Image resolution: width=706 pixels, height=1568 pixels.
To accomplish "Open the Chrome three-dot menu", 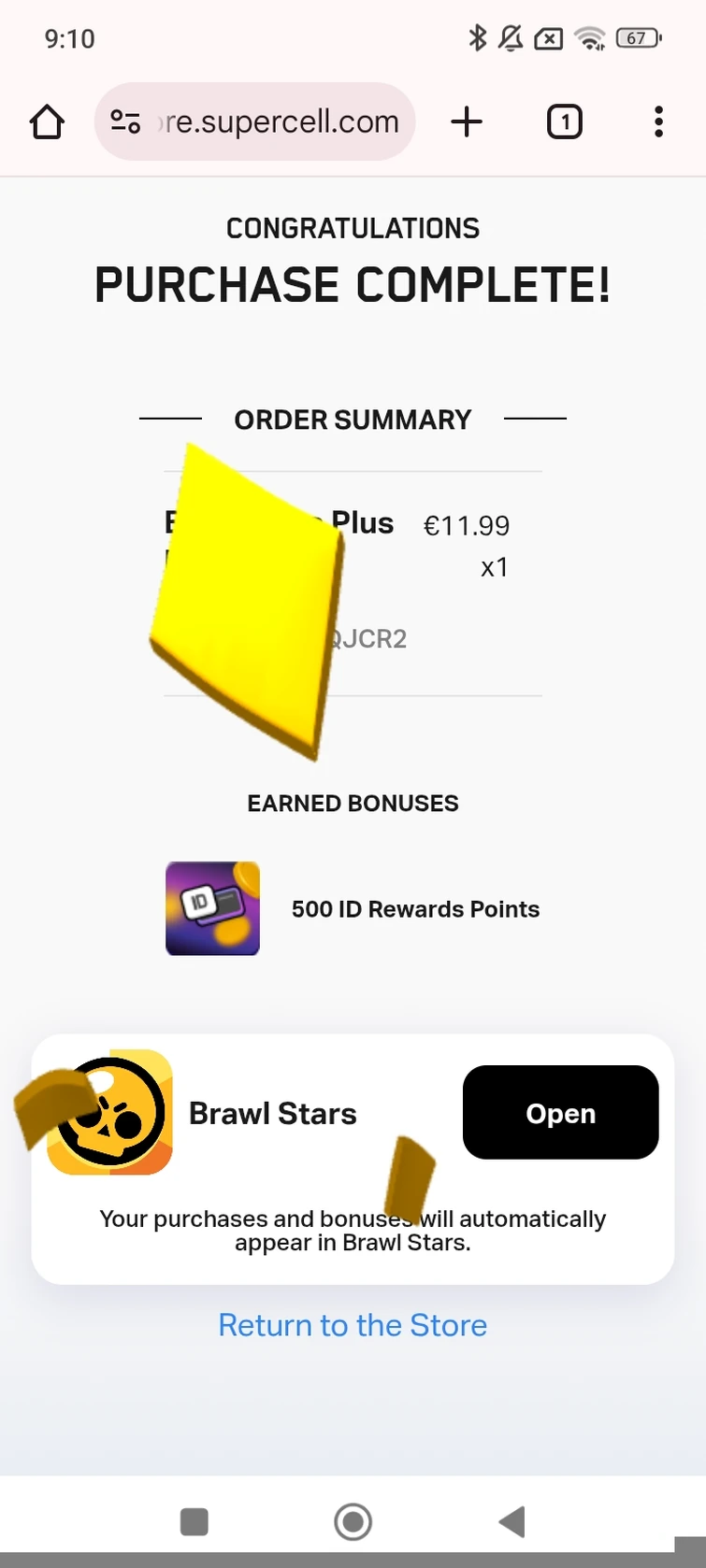I will click(x=658, y=121).
